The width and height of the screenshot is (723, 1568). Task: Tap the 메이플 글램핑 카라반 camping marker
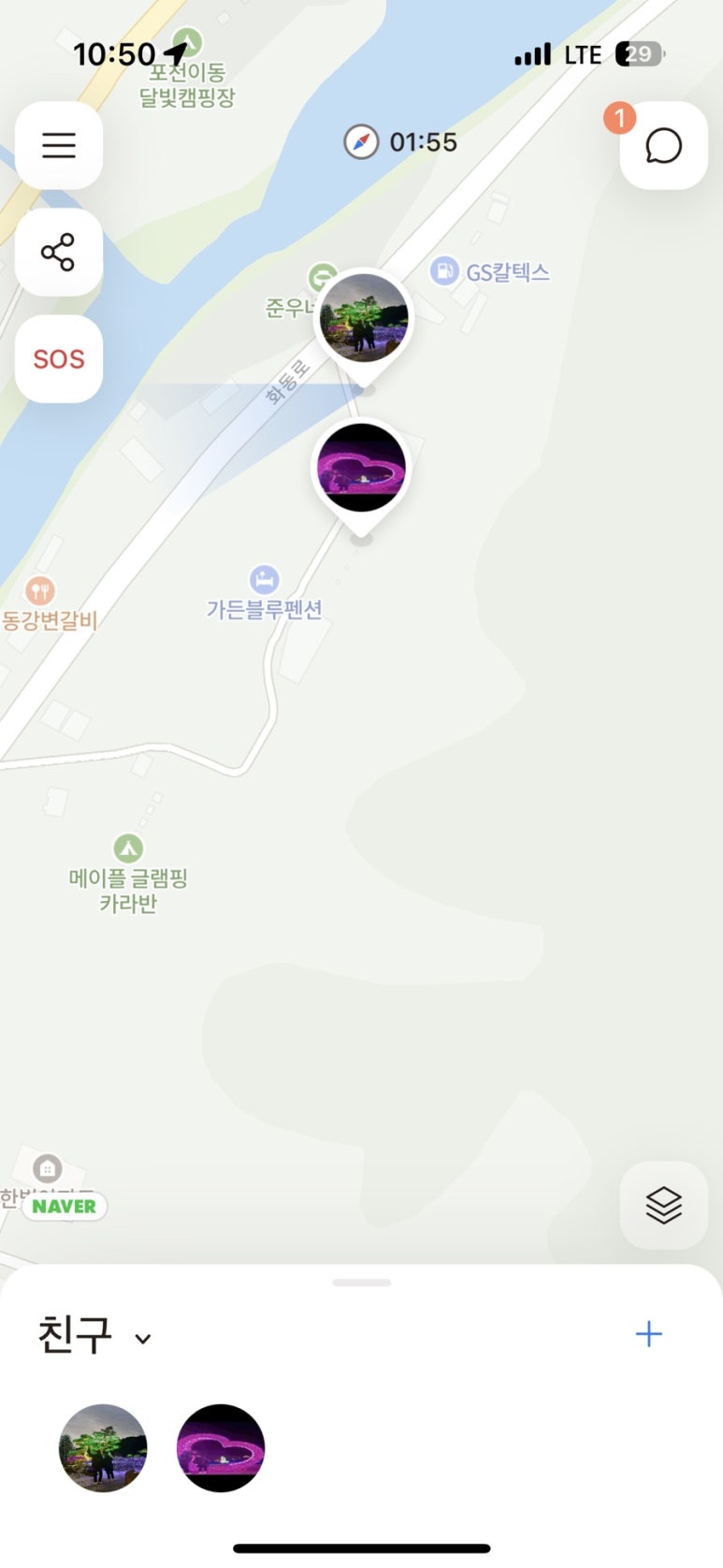(128, 849)
